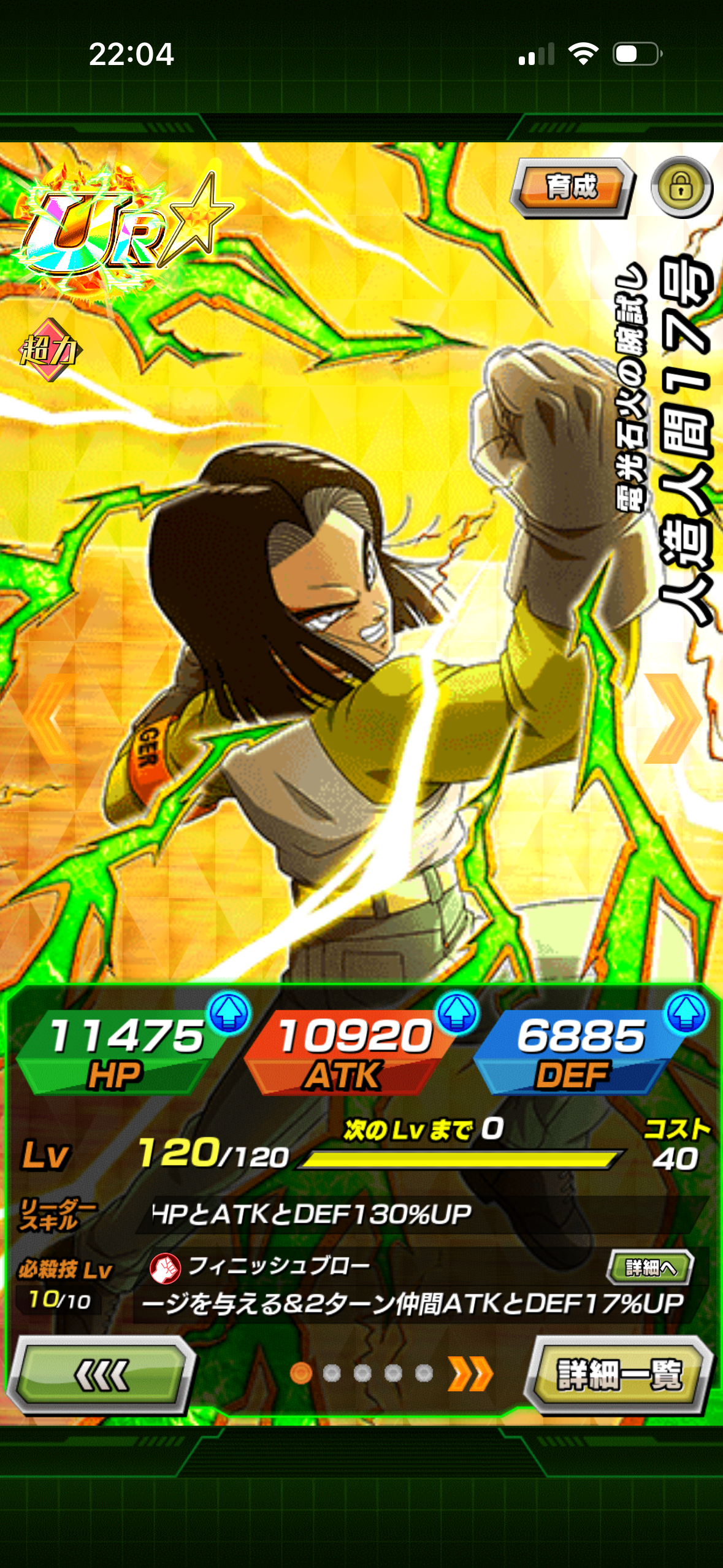Select the second page indicator dot
Screen dimensions: 723x1568
[x=332, y=1374]
